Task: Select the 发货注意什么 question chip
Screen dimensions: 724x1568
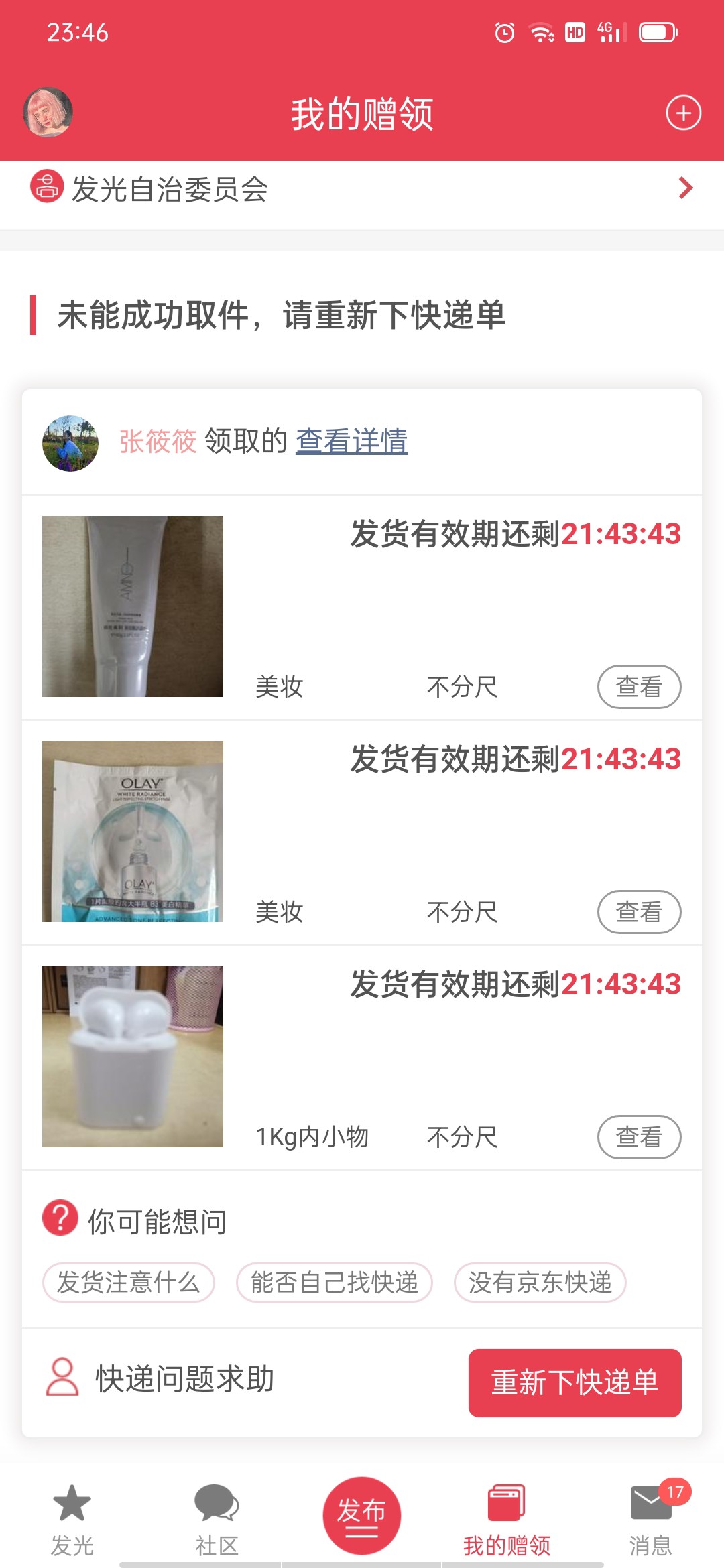Action: 129,1283
